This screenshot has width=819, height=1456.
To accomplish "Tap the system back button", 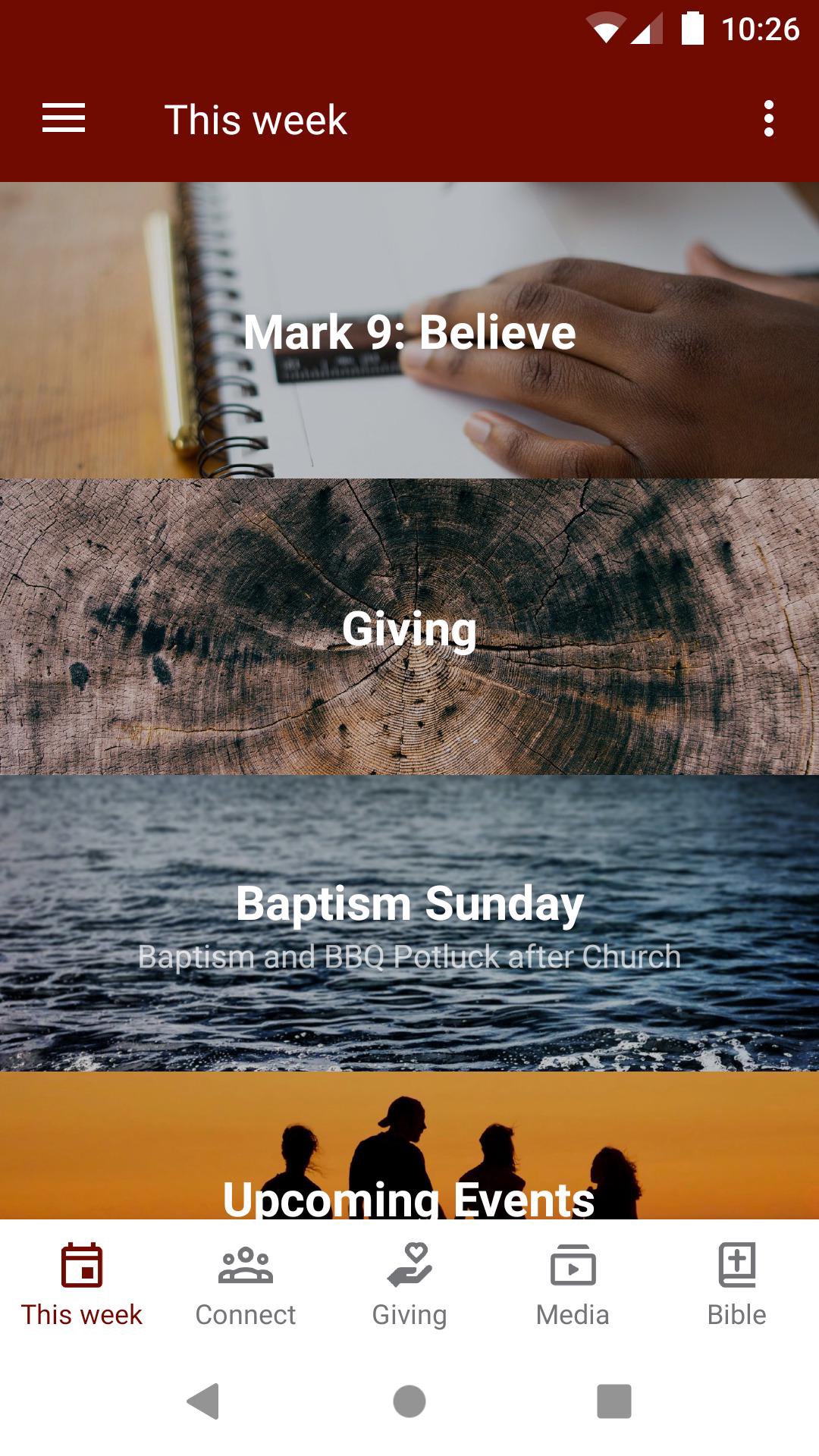I will click(x=203, y=1401).
